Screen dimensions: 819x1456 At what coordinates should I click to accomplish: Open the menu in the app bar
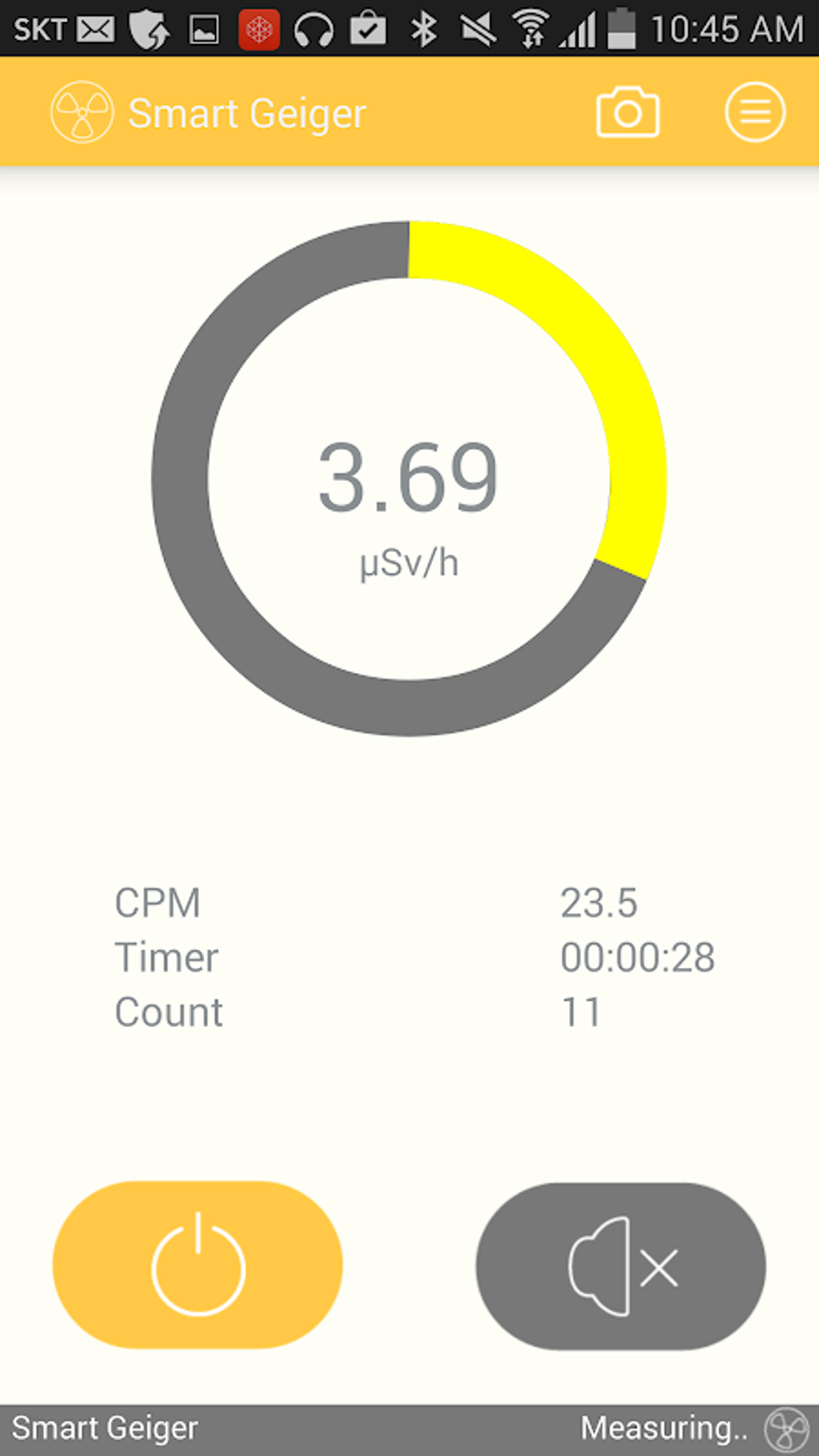[x=754, y=112]
